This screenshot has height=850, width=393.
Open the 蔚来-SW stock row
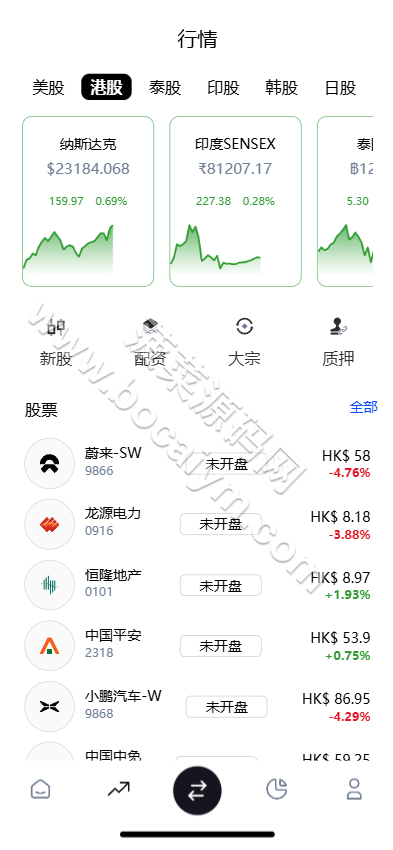197,463
